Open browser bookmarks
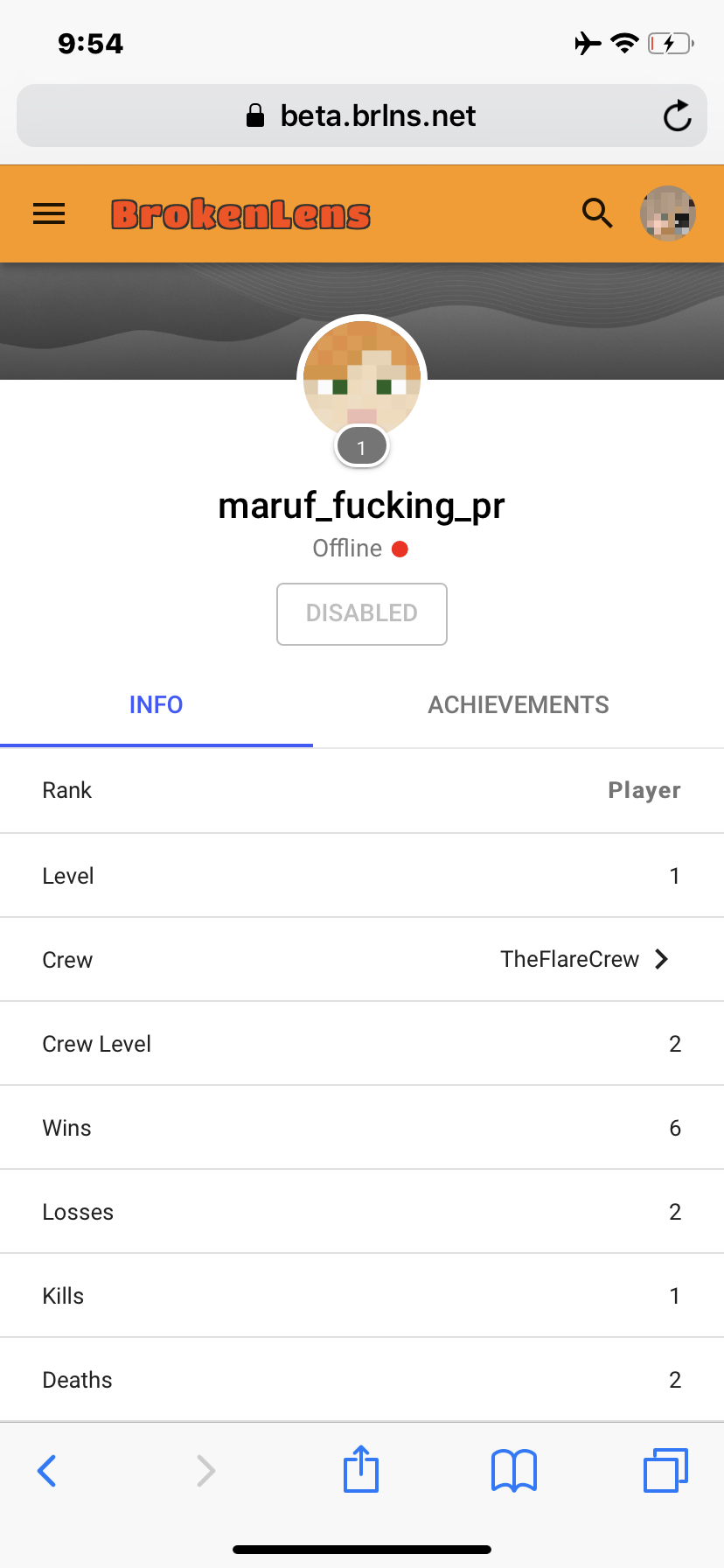Viewport: 724px width, 1568px height. 514,1471
